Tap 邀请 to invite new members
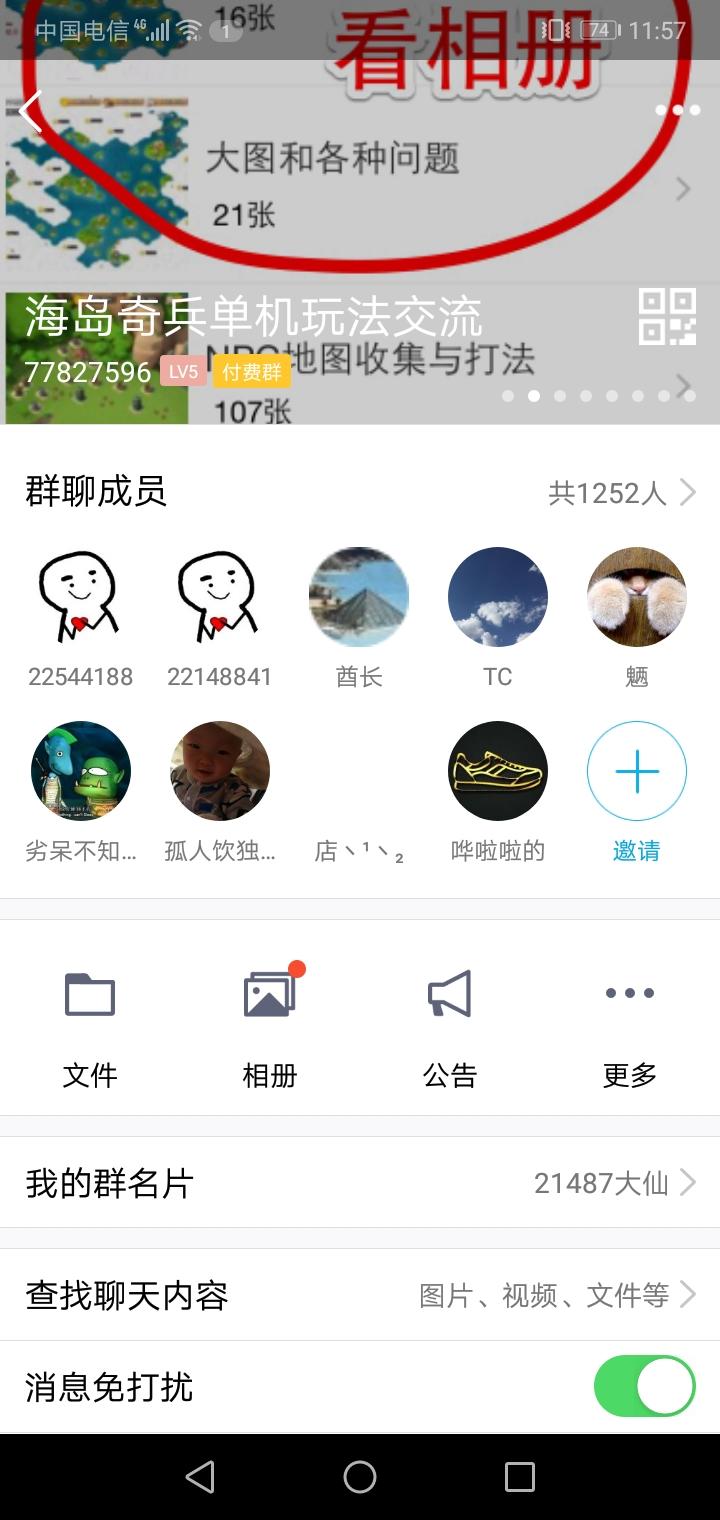This screenshot has width=720, height=1520. (x=636, y=771)
